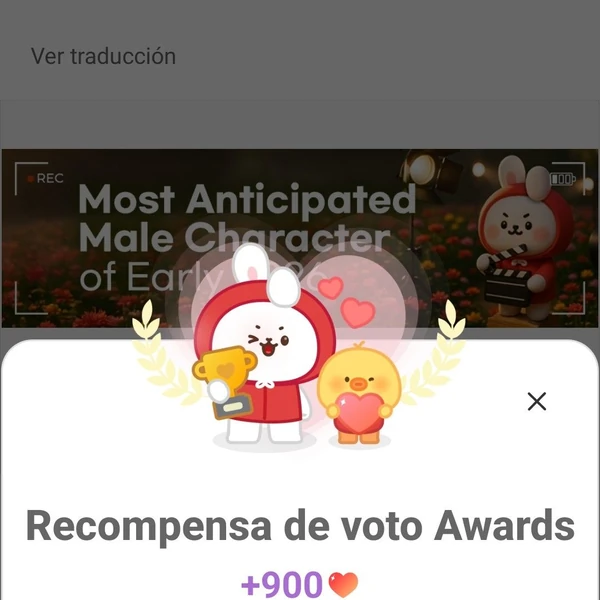This screenshot has width=600, height=600.
Task: Close the Recompensa de voto Awards popup
Action: [537, 402]
